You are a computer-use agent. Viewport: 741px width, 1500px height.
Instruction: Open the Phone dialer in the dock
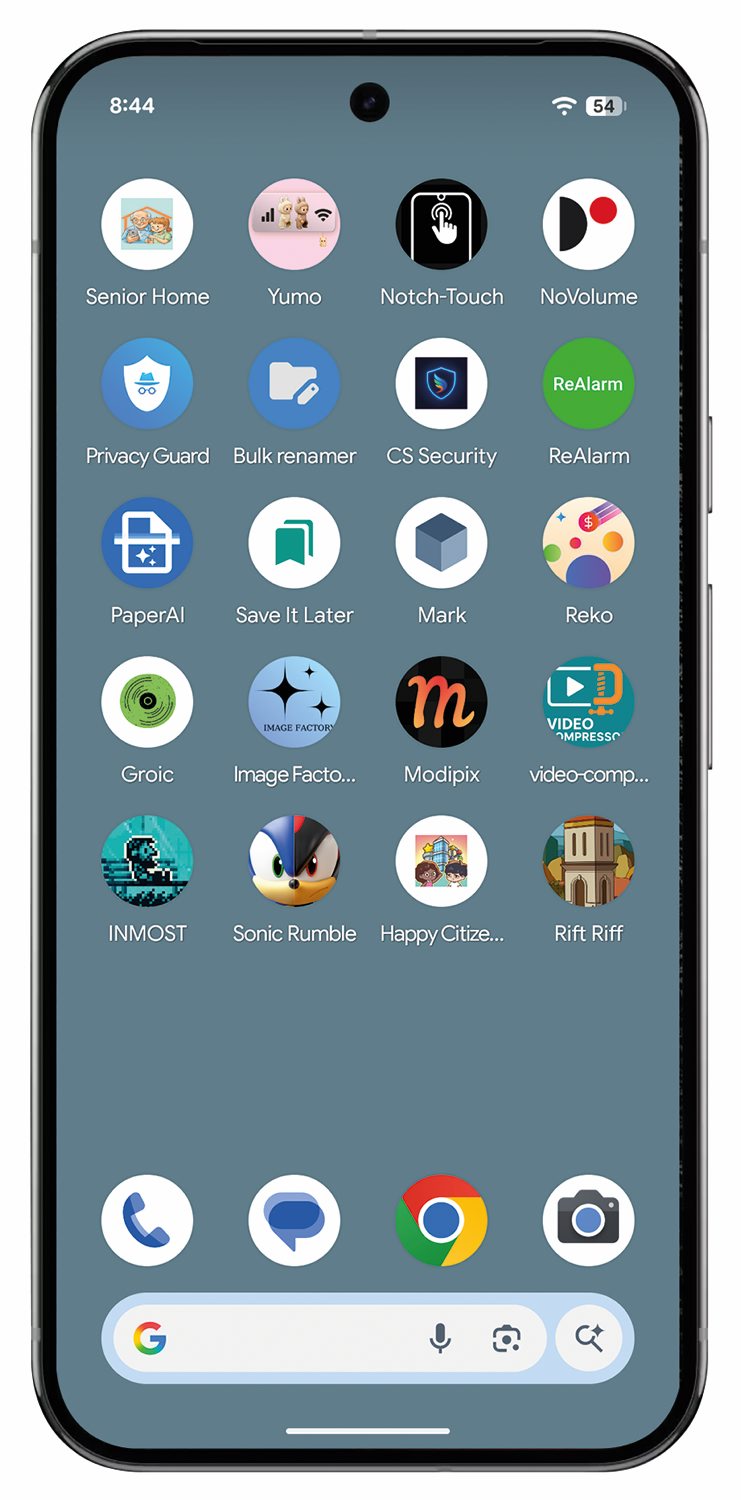click(x=147, y=1220)
